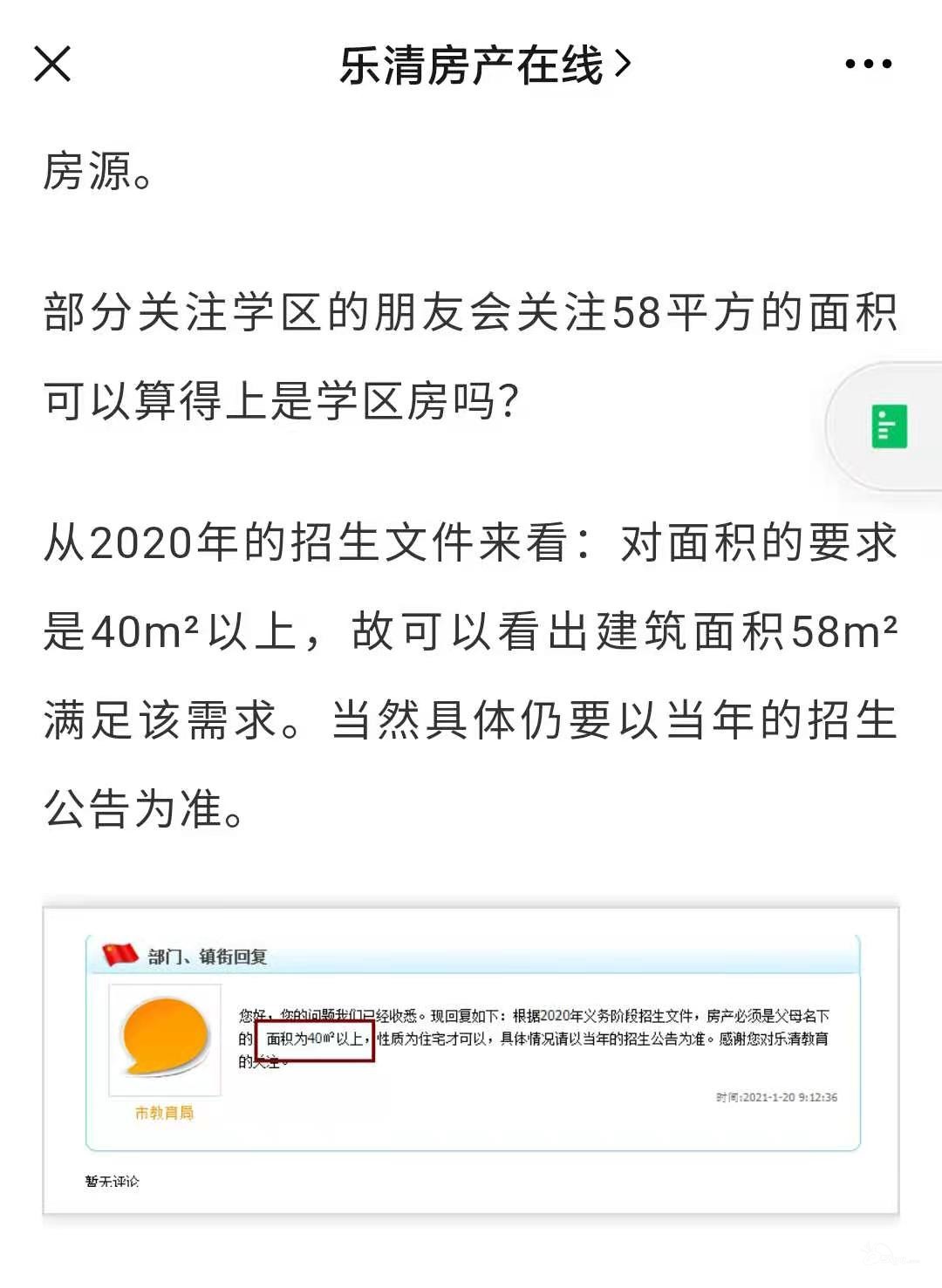Screen dimensions: 942x1288
Task: Tap the green floating document button
Action: [x=889, y=426]
